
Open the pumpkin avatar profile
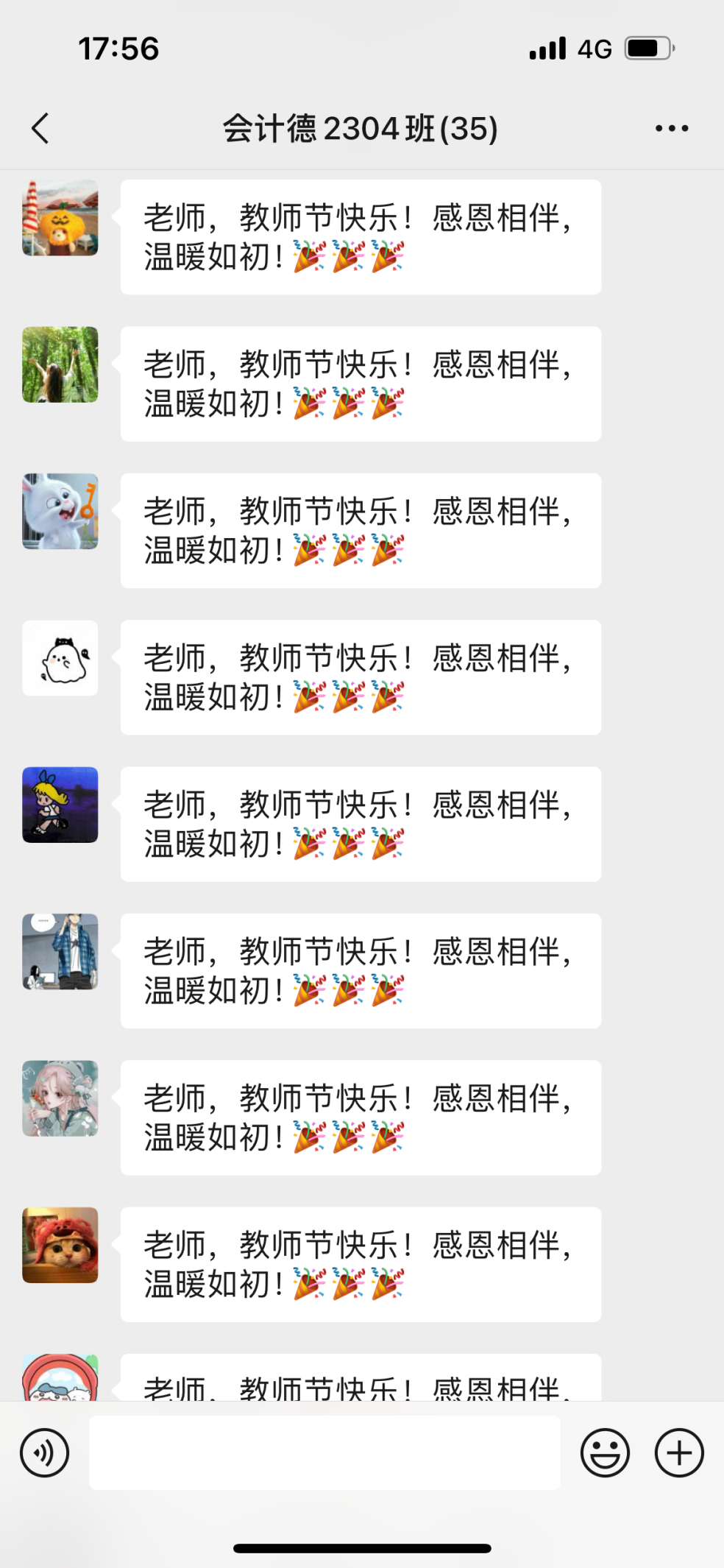[x=60, y=218]
